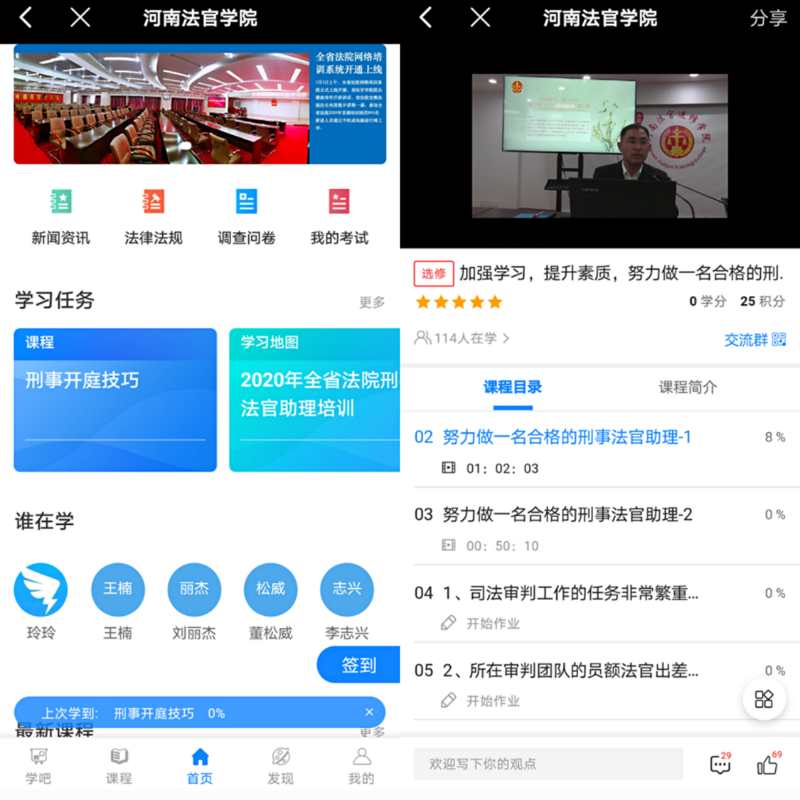View the 114人在学 learner list
Screen dimensions: 800x800
tap(463, 338)
